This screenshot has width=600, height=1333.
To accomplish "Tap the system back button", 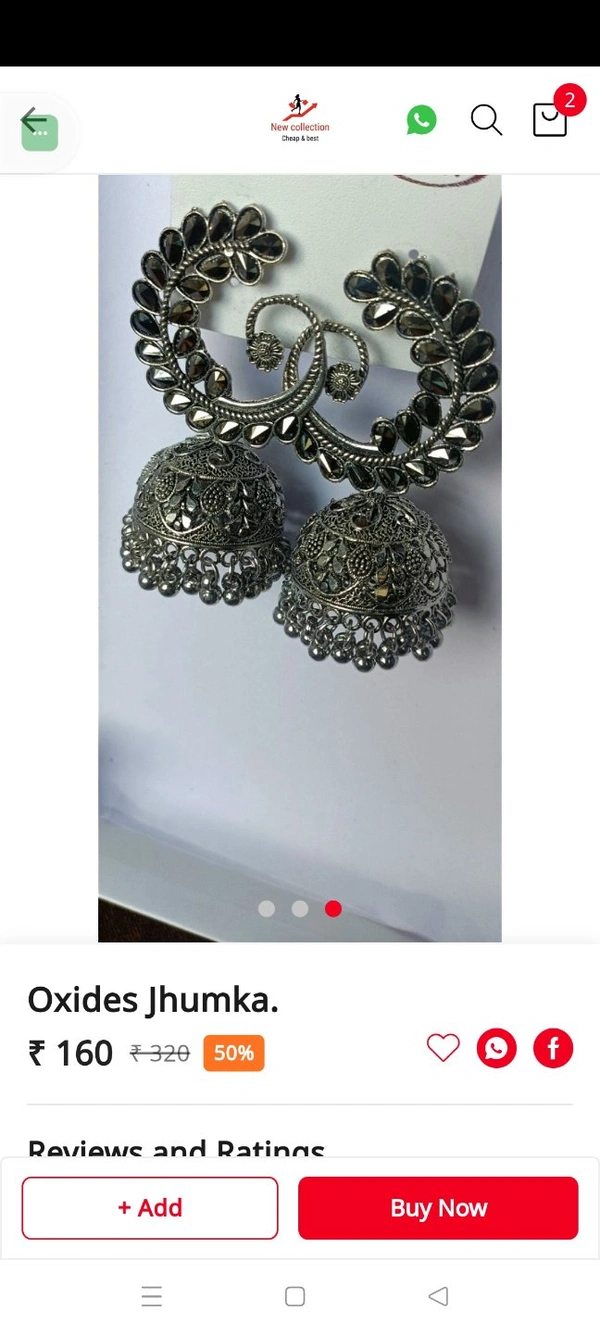I will click(438, 1297).
